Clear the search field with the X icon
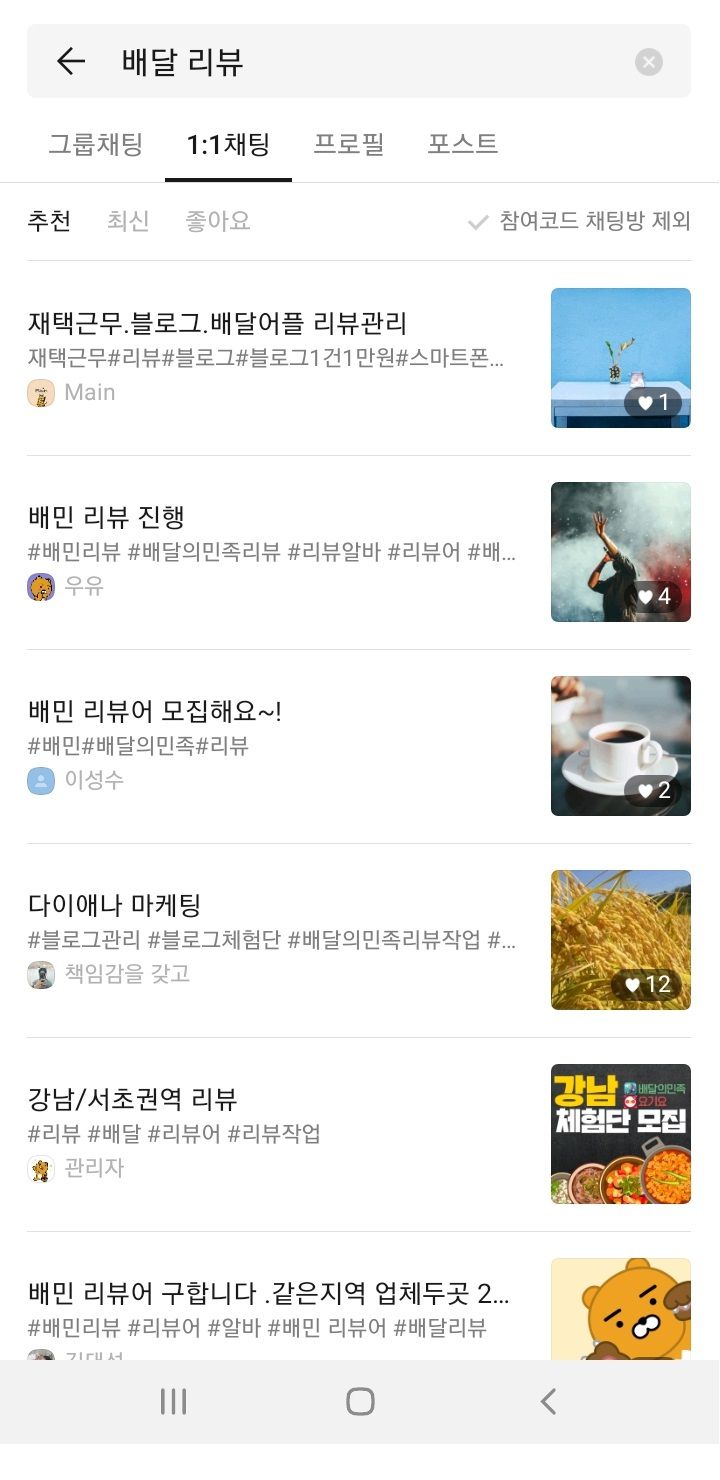 point(648,61)
